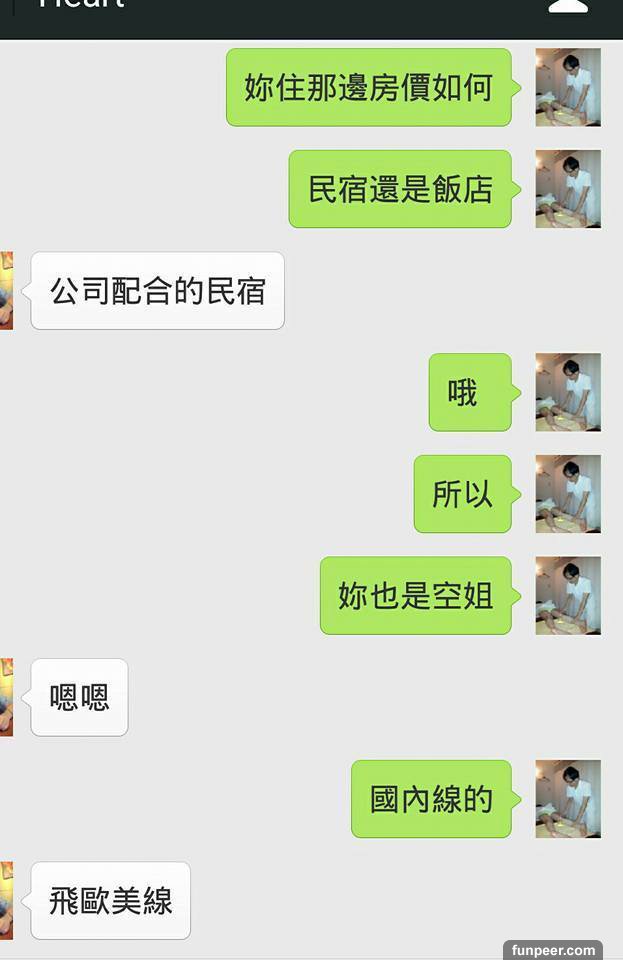Tap the avatar beside 民宿還是飯店

(568, 189)
